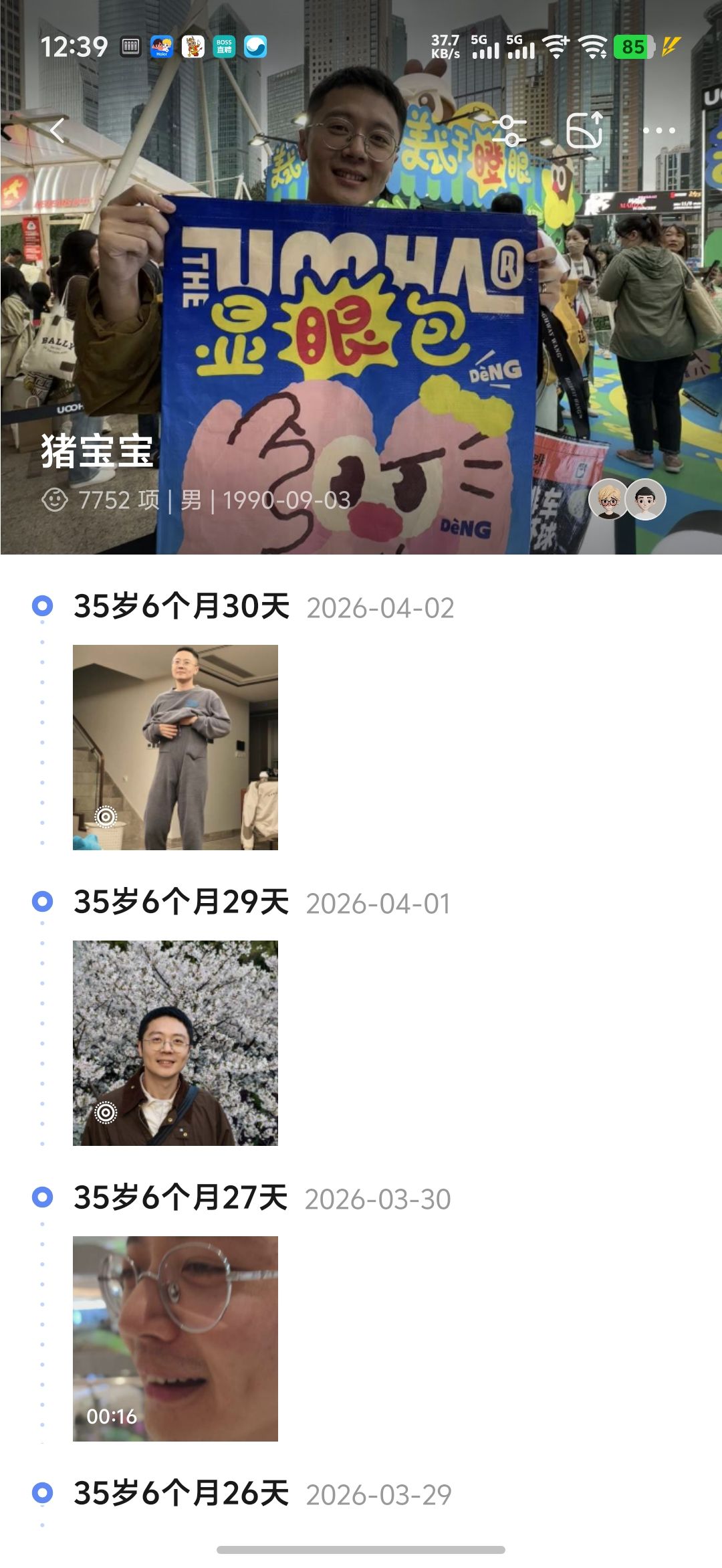Play the 00:16 video from 2026-03-30
The height and width of the screenshot is (1568, 722).
pos(175,1339)
